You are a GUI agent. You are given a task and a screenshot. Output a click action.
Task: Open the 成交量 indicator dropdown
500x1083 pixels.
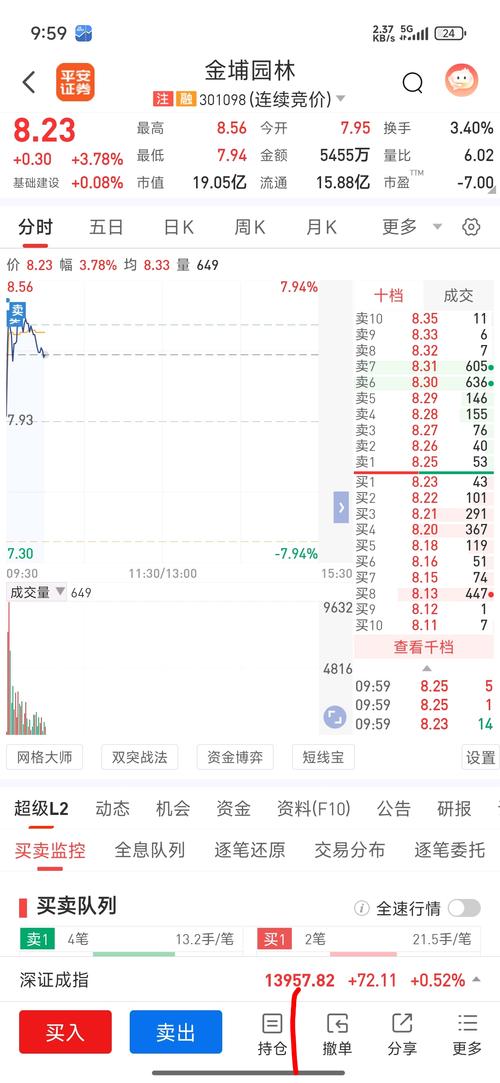click(37, 592)
